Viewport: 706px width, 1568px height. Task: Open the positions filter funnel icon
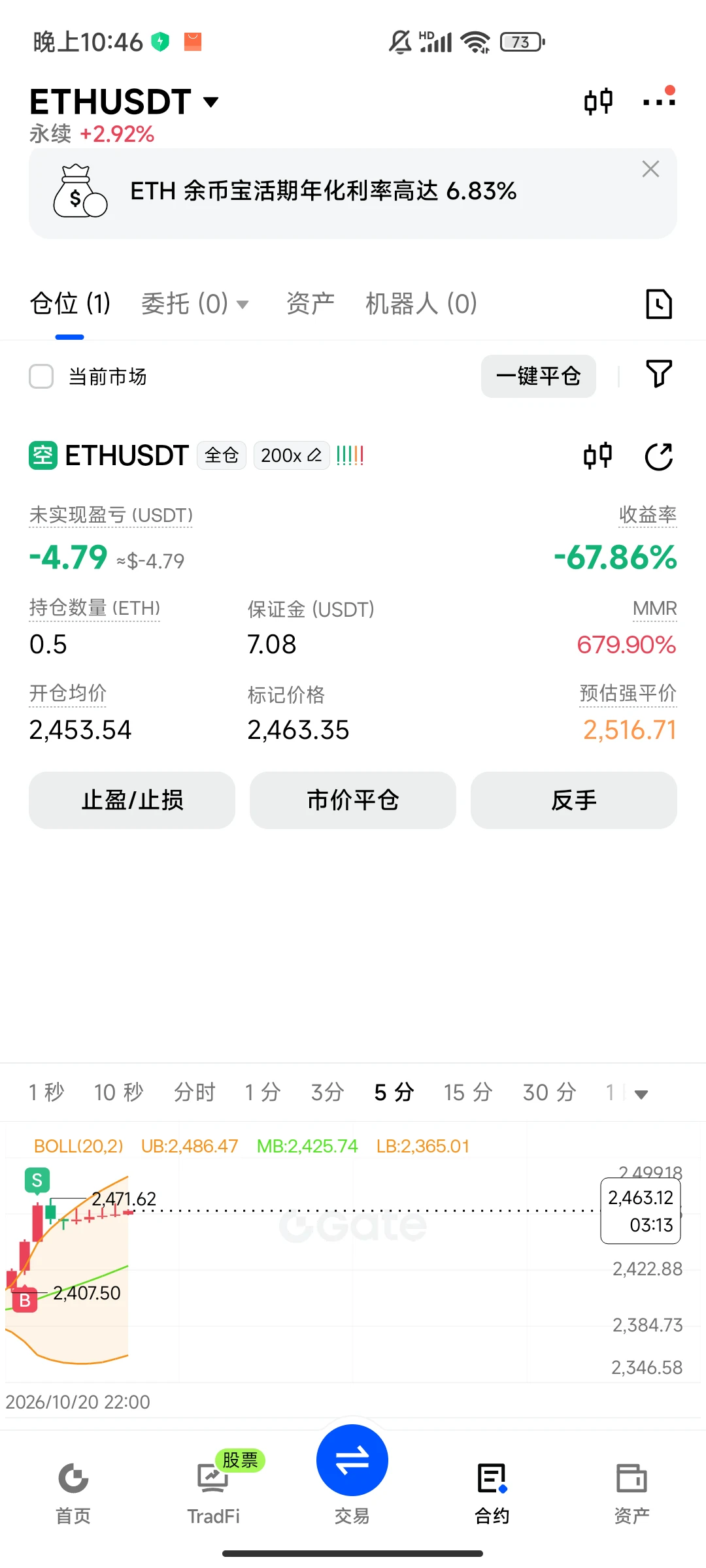pyautogui.click(x=659, y=374)
